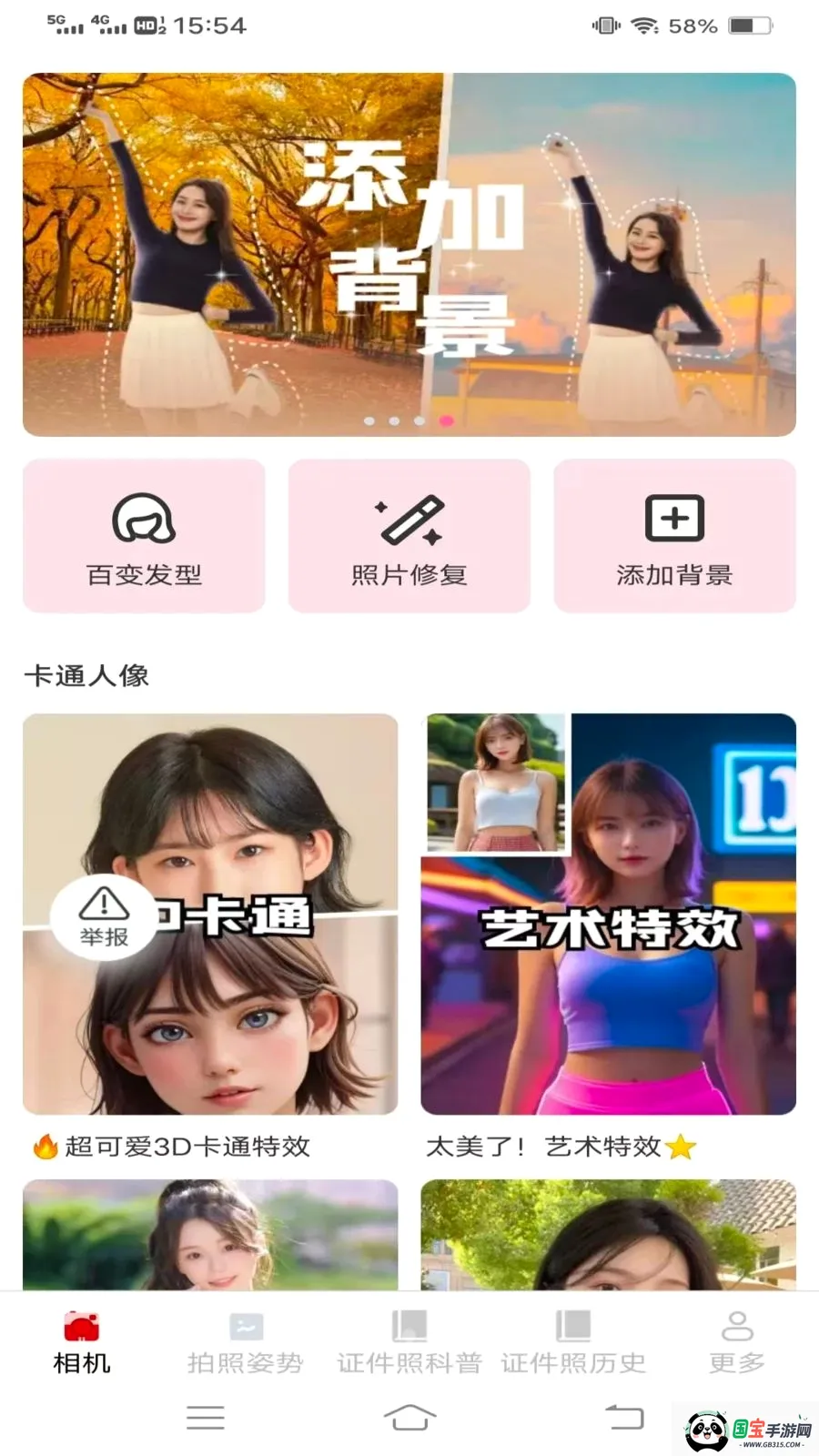Select the 照片修复 photo repair tool
The height and width of the screenshot is (1456, 819).
click(409, 536)
